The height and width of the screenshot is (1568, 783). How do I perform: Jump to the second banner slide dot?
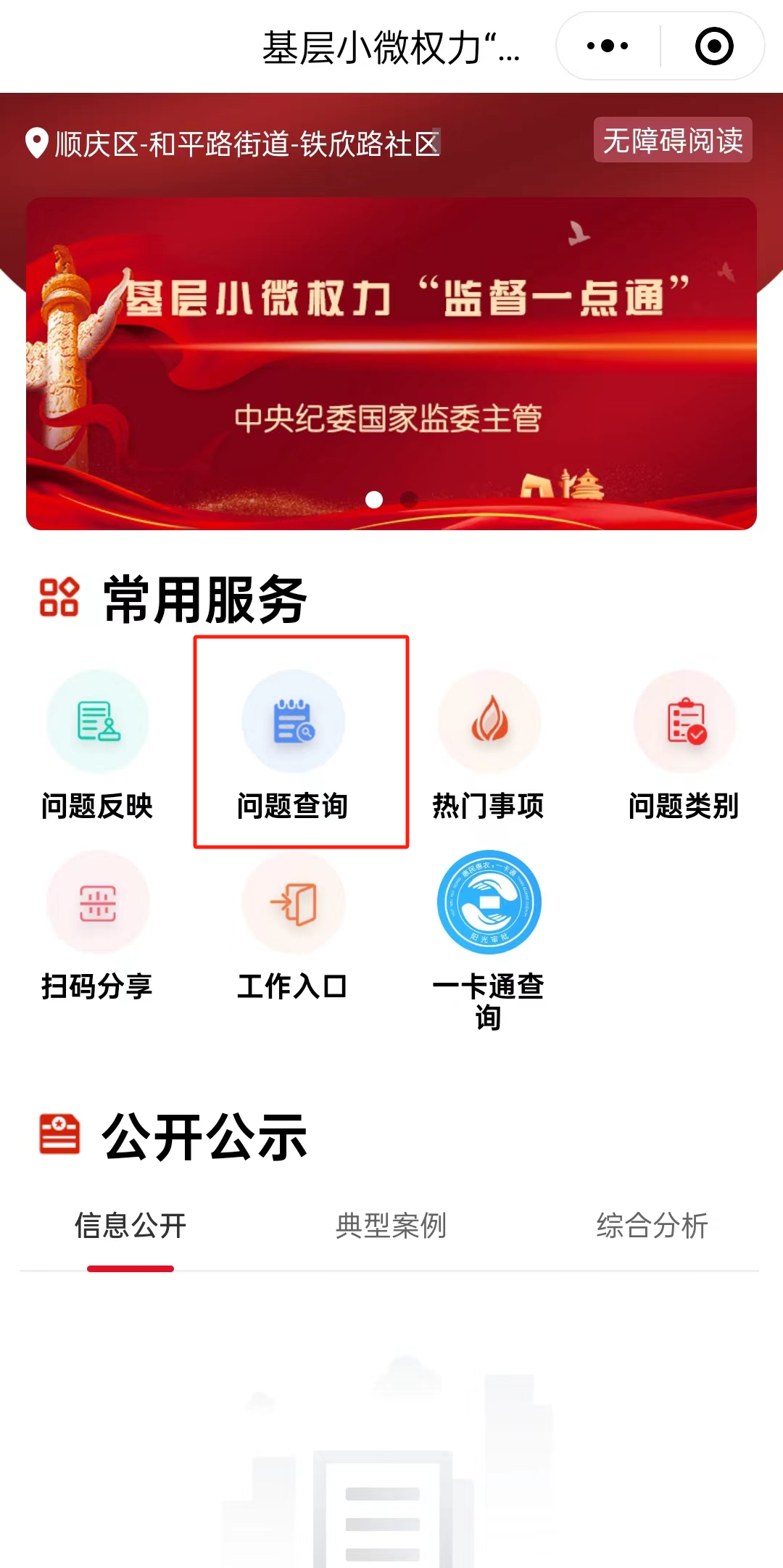[409, 499]
